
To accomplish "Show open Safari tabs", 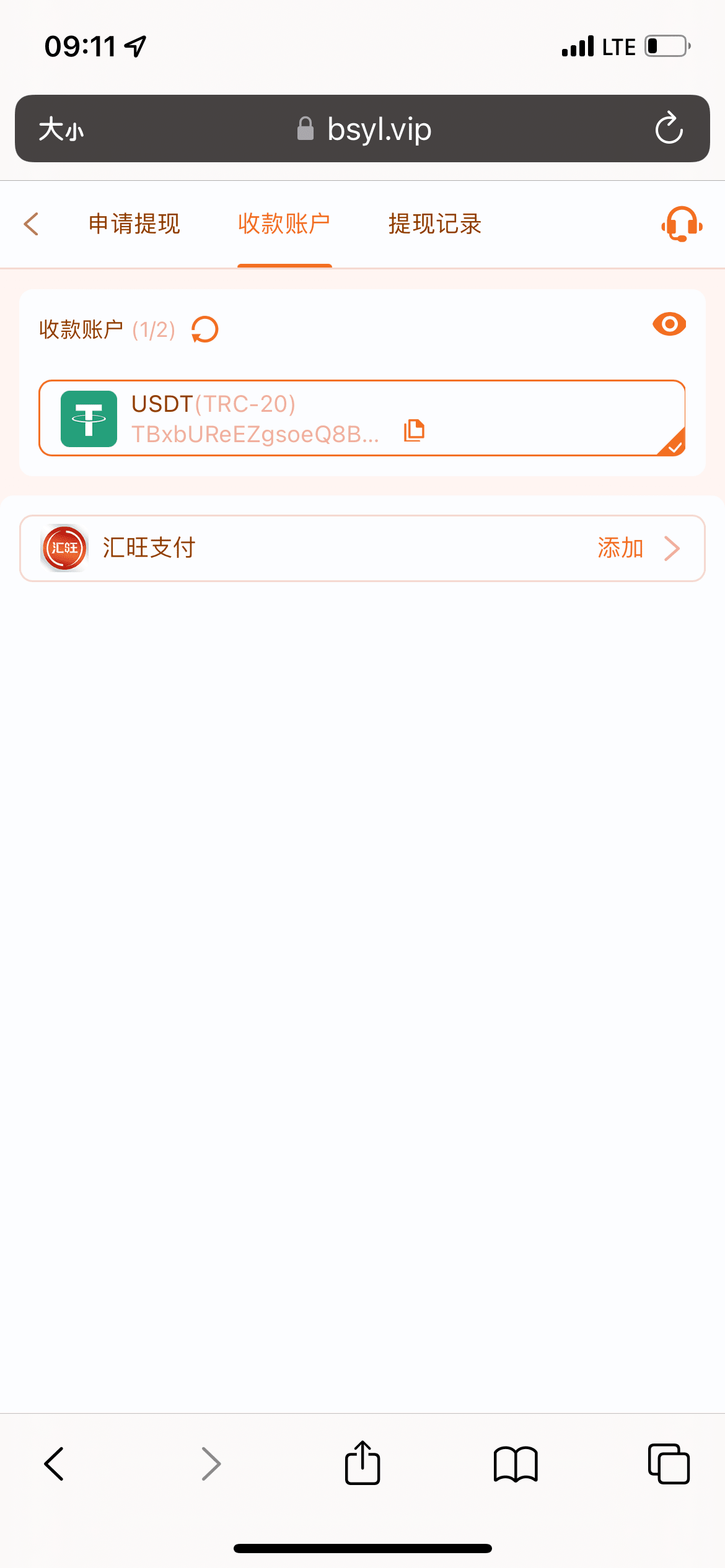I will (669, 1464).
